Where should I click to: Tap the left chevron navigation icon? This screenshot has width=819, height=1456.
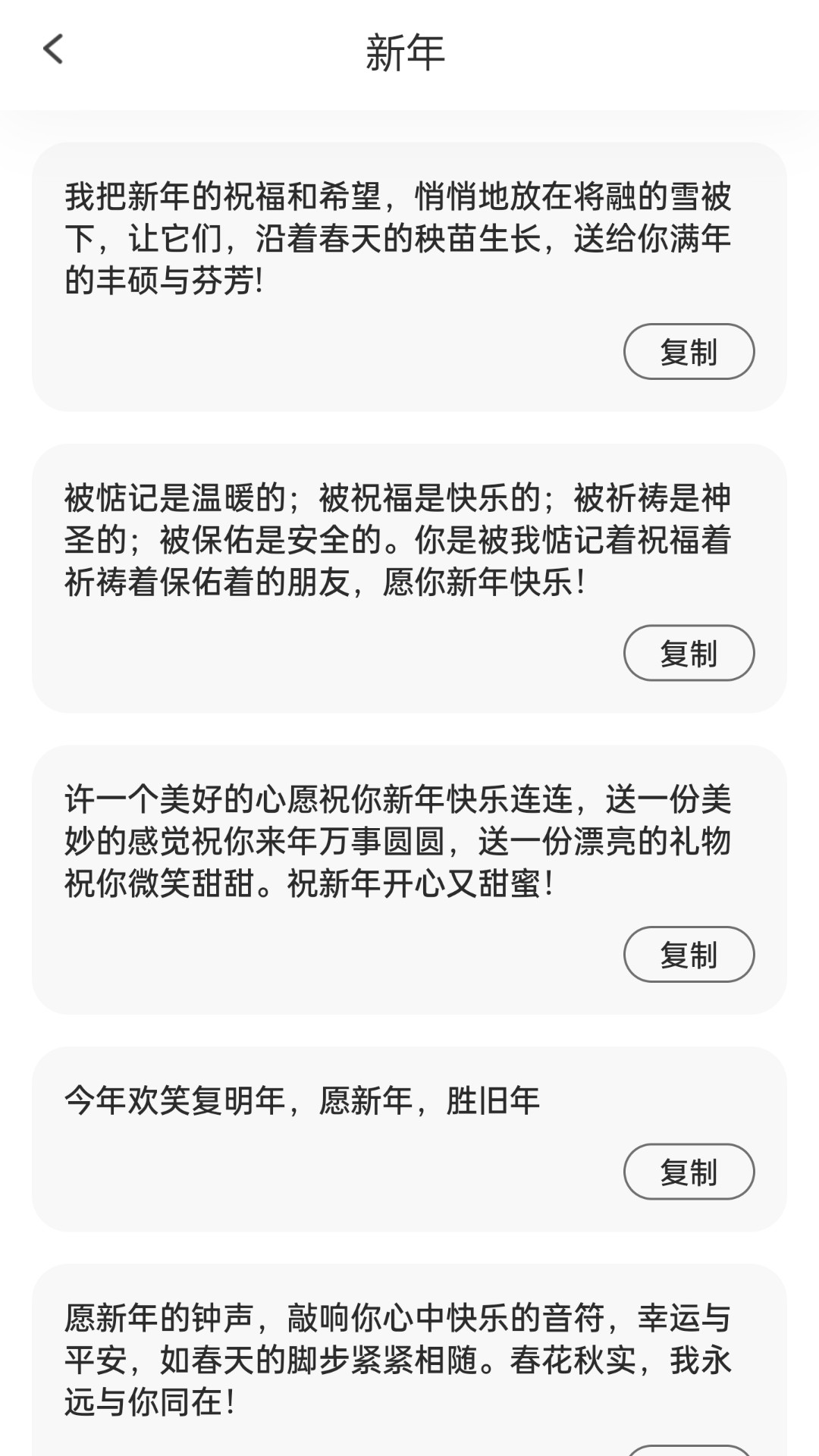click(51, 49)
